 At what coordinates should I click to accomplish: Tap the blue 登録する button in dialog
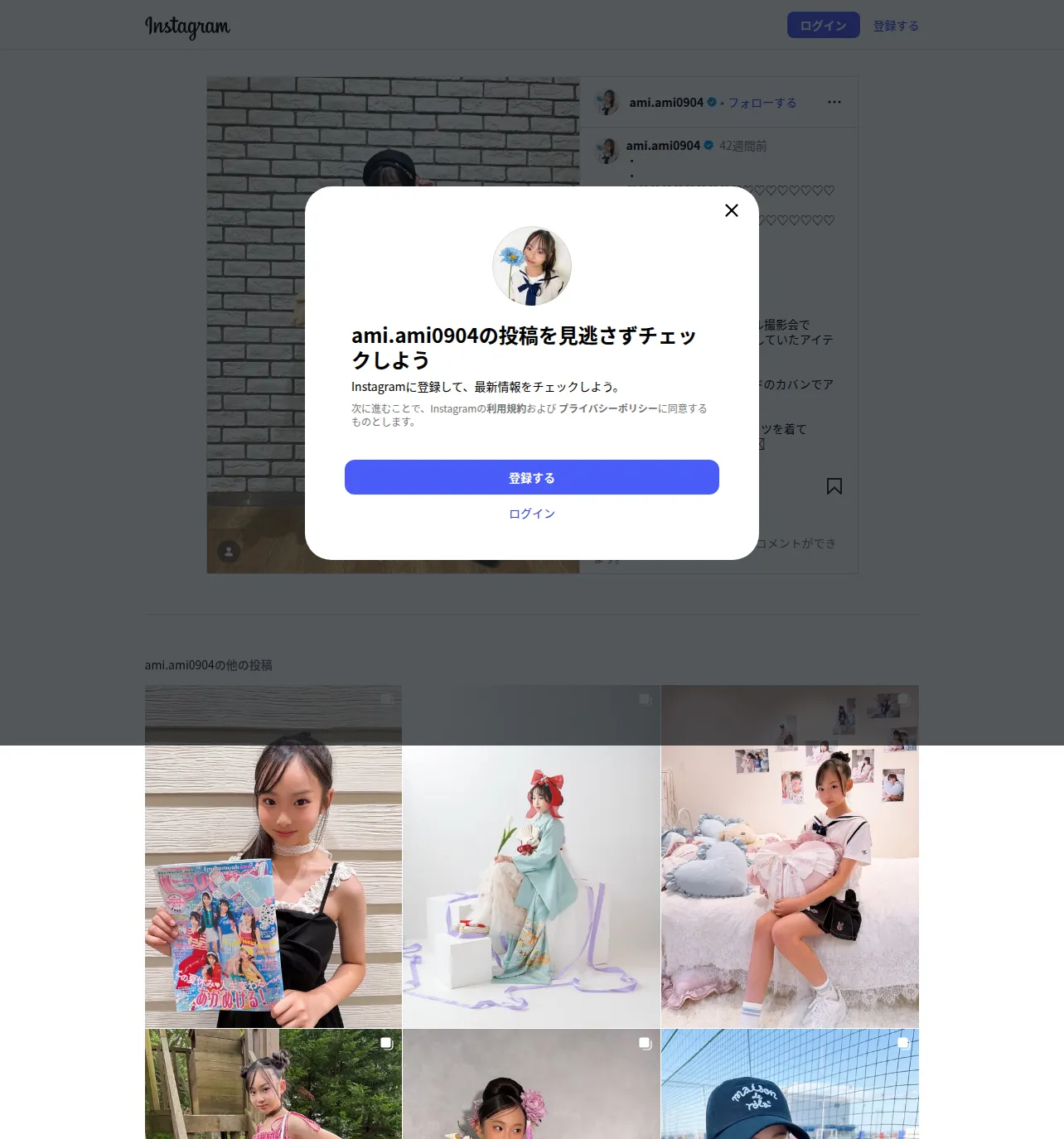532,477
